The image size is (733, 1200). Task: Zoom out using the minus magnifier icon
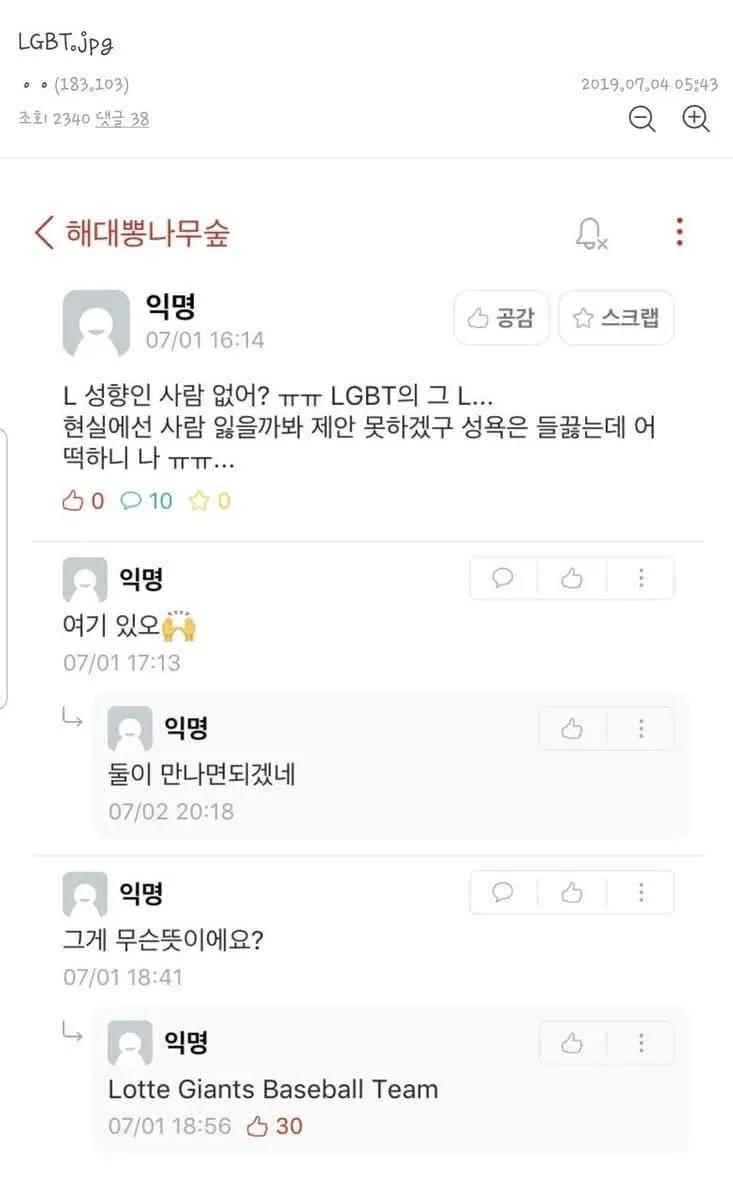coord(641,119)
